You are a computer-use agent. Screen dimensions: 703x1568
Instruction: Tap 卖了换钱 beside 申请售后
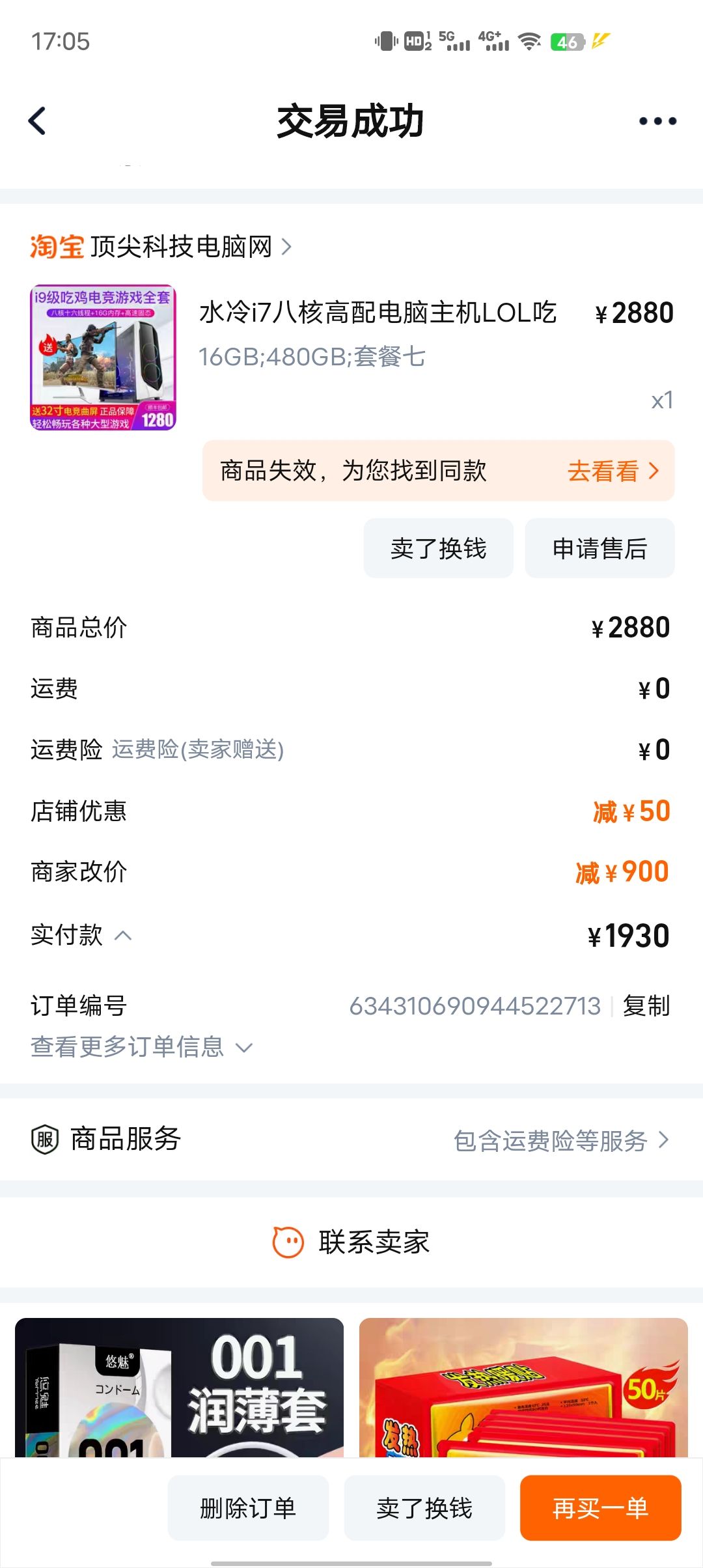[438, 548]
